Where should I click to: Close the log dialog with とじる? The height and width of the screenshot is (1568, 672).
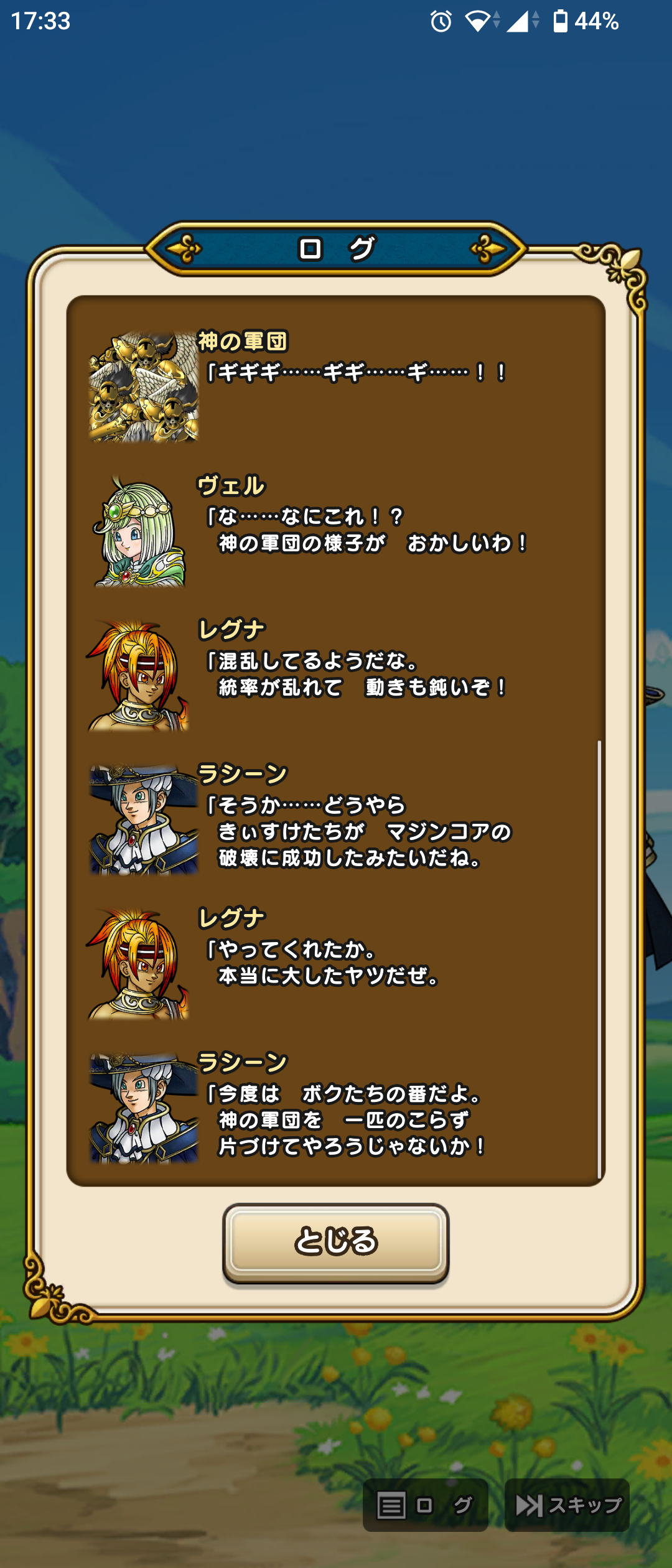tap(335, 1242)
